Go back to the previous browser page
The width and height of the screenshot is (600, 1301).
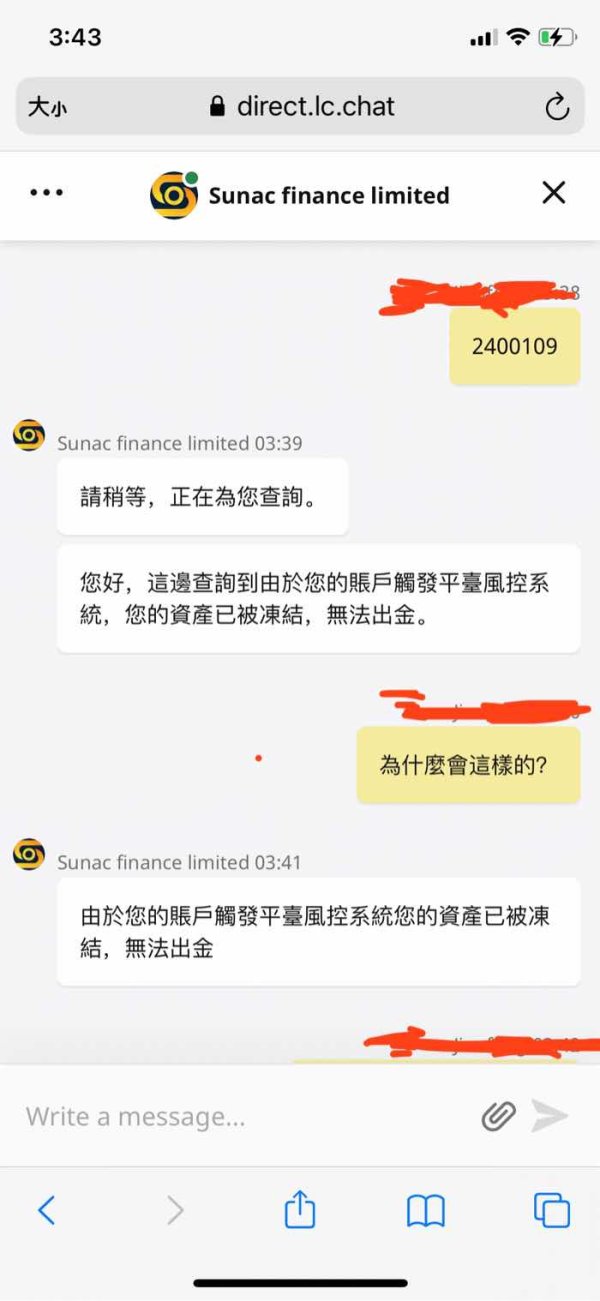(46, 1211)
